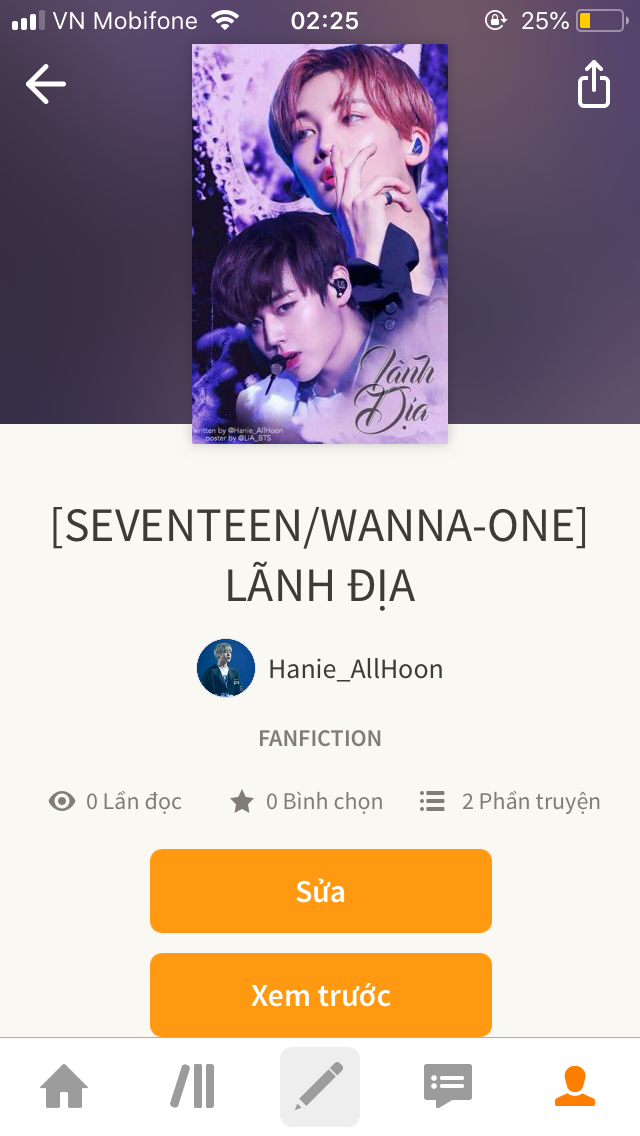Switch to the Home tab
The width and height of the screenshot is (640, 1136).
coord(64,1087)
